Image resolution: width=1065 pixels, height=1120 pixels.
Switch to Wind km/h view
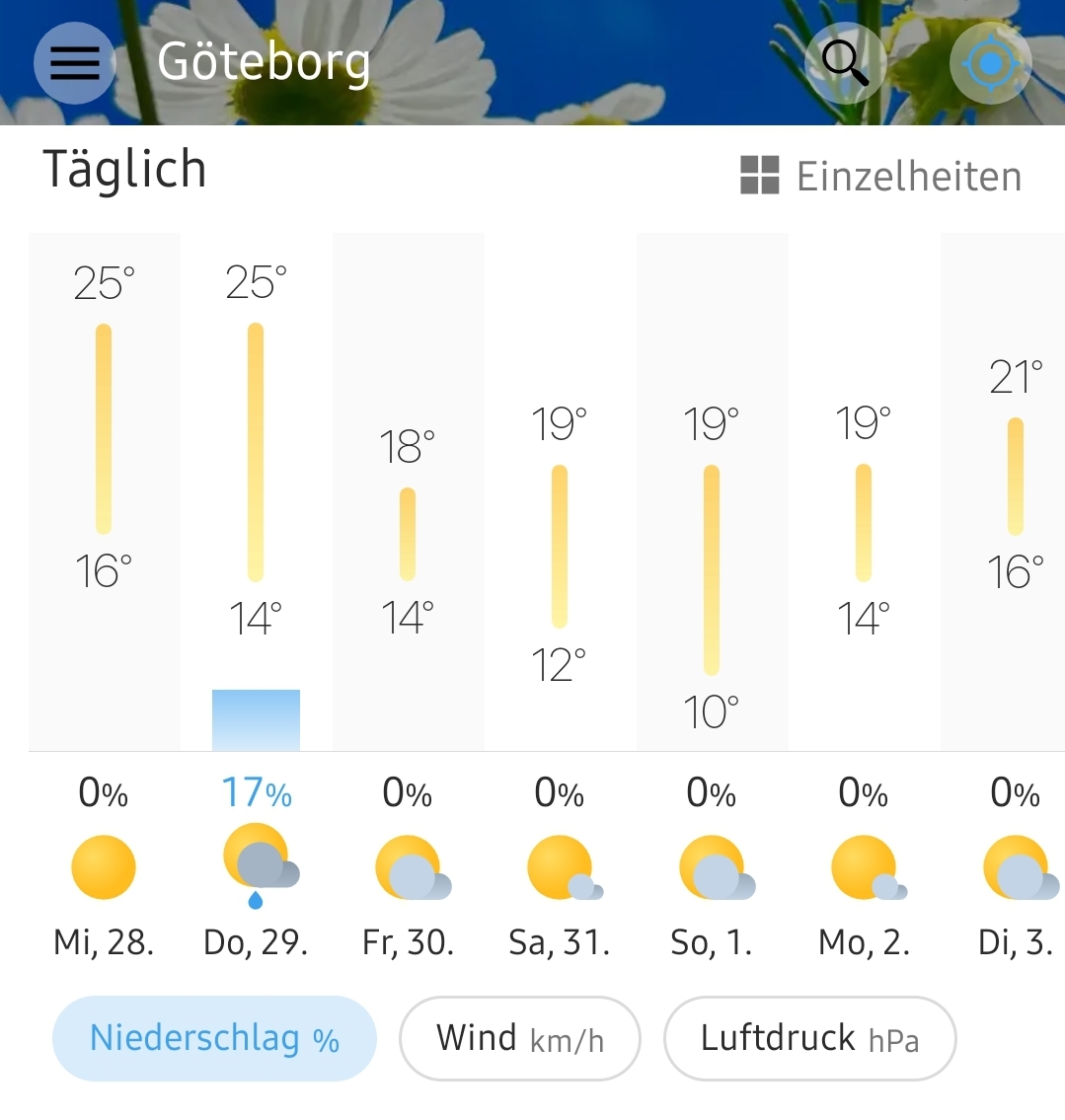click(519, 1038)
